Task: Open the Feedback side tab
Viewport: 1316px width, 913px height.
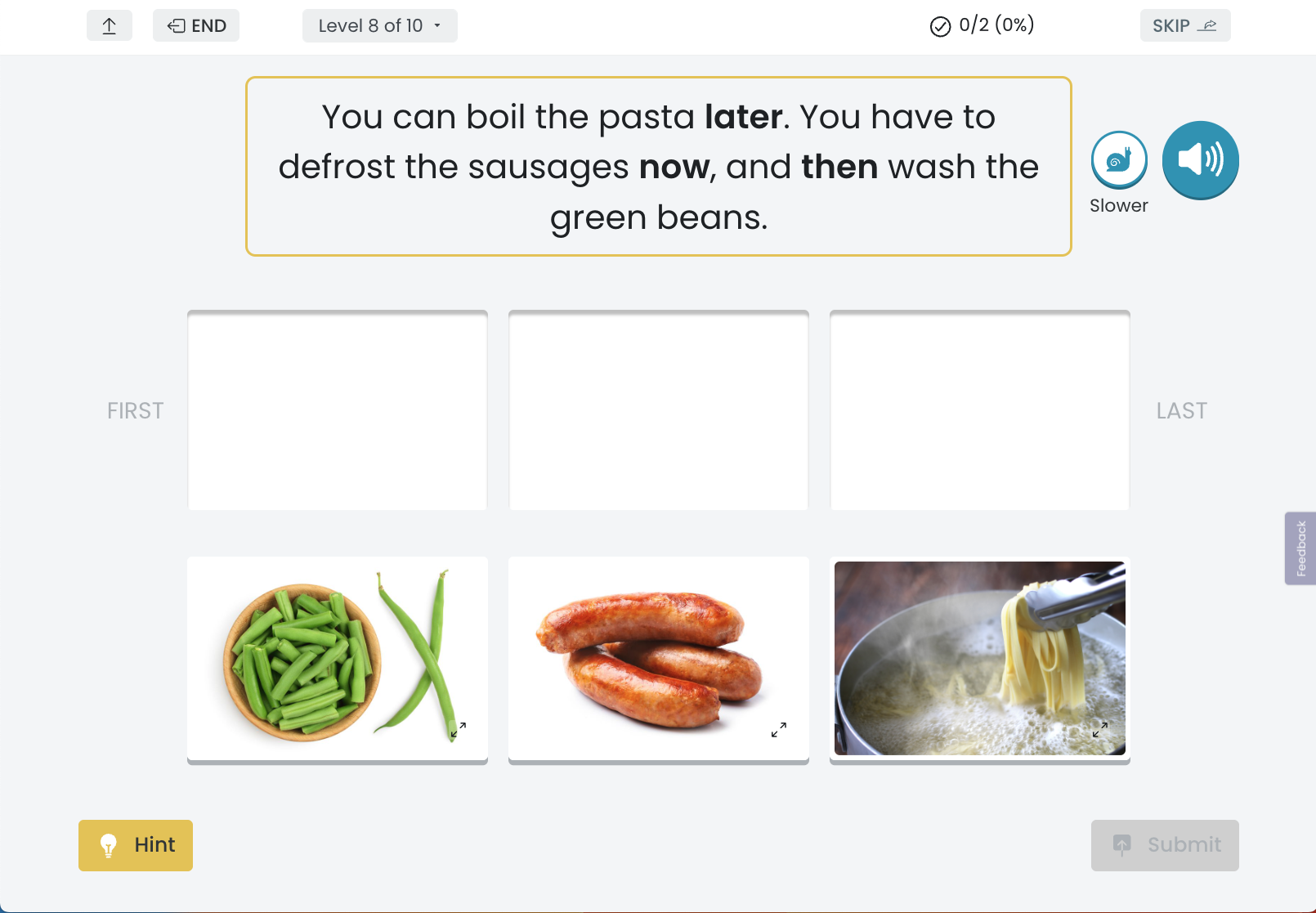Action: click(1300, 548)
